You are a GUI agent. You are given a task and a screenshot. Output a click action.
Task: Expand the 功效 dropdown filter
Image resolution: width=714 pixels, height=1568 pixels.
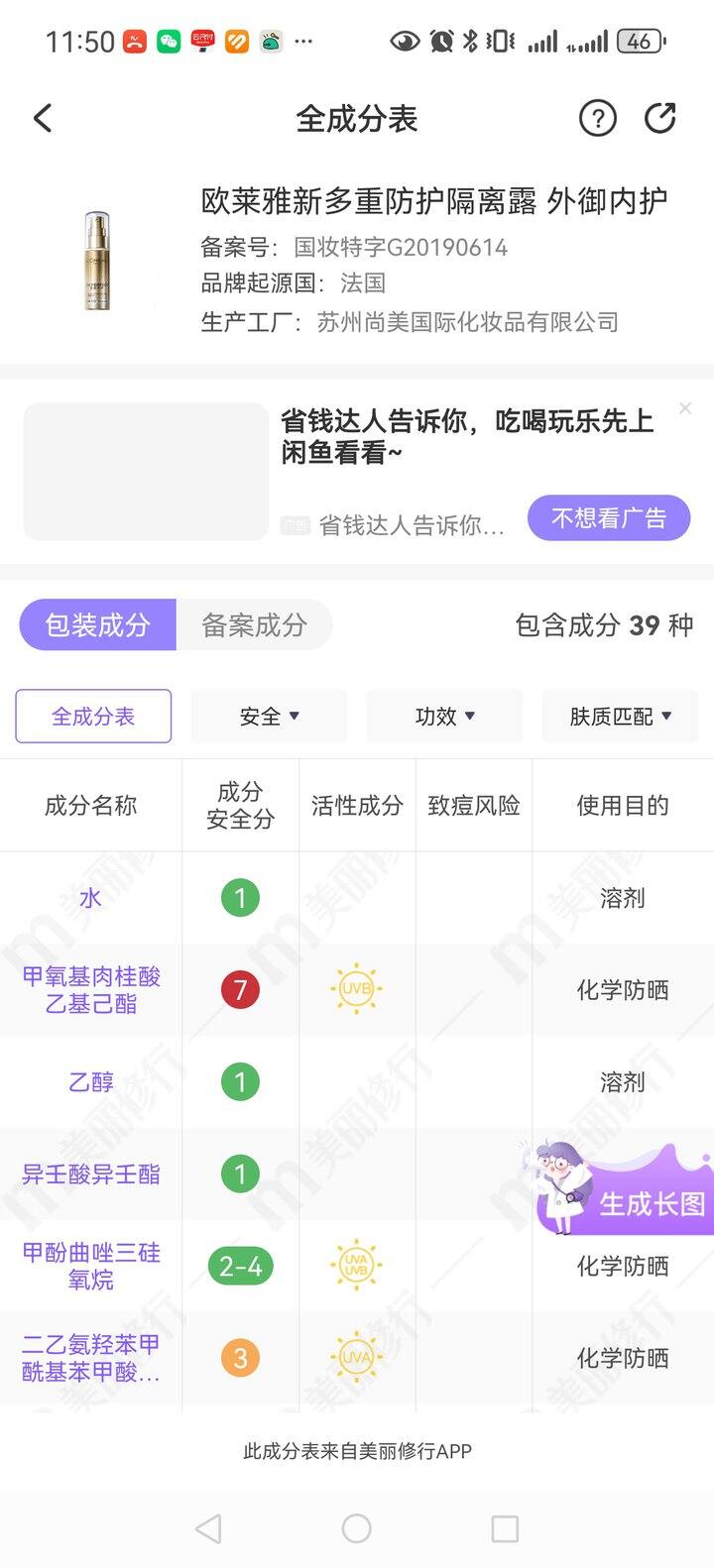(444, 717)
